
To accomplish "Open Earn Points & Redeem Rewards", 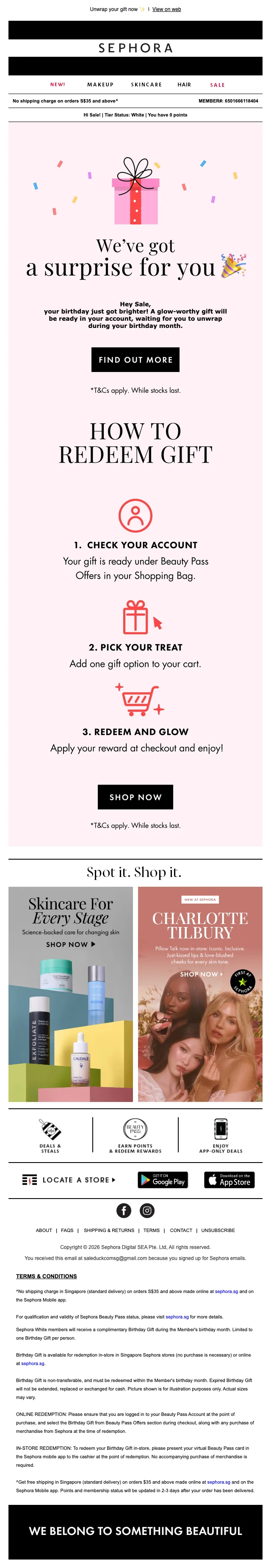I will click(135, 1135).
